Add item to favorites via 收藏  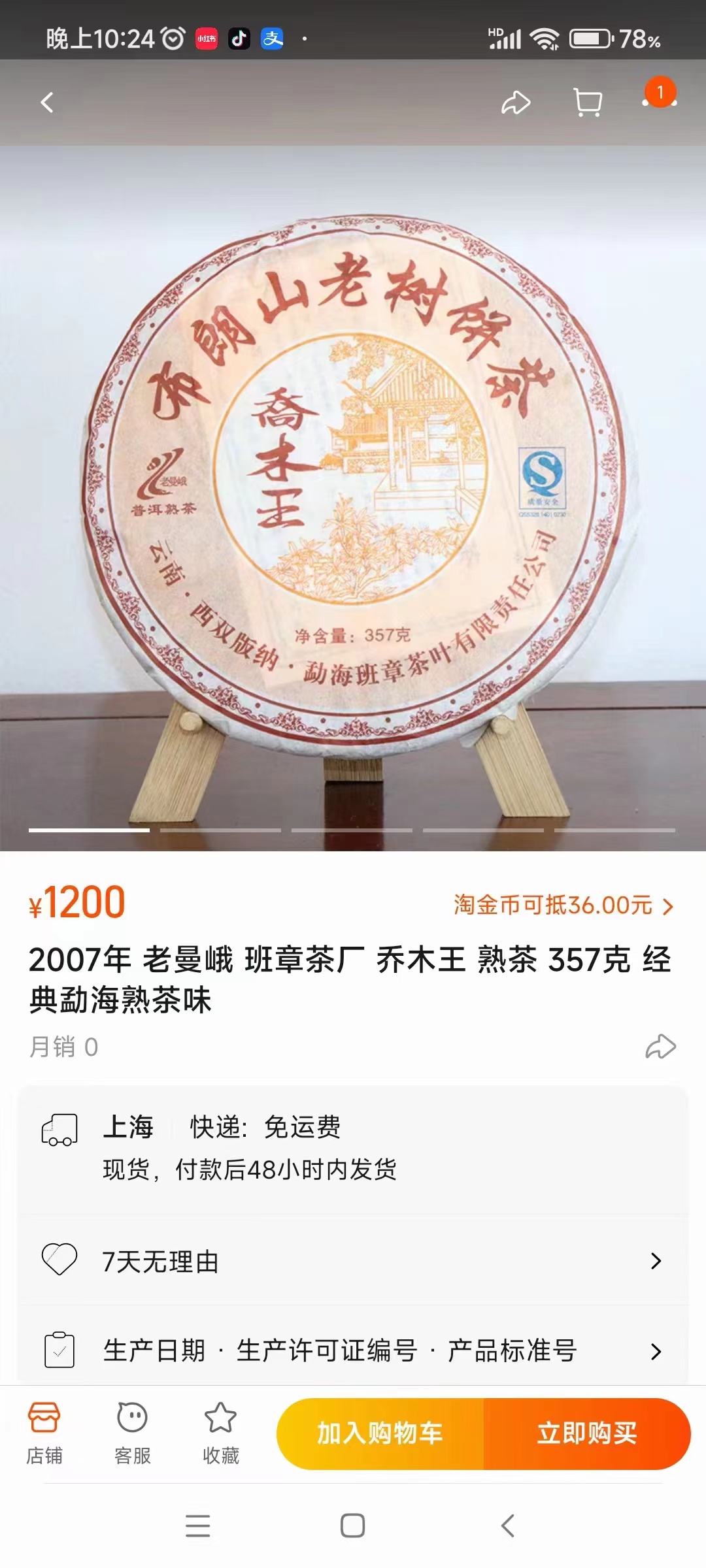(221, 1433)
